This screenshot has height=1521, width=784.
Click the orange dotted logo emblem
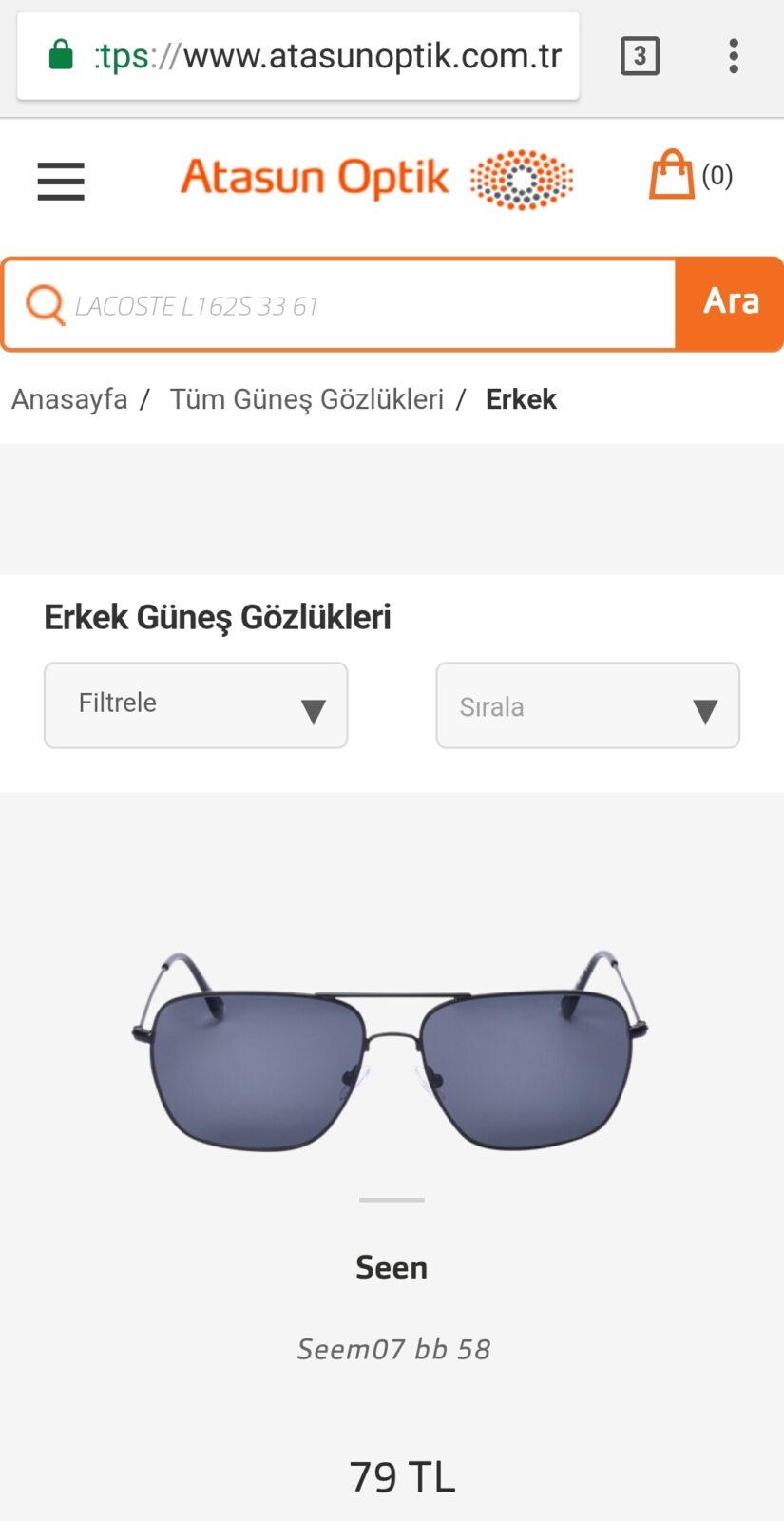522,178
